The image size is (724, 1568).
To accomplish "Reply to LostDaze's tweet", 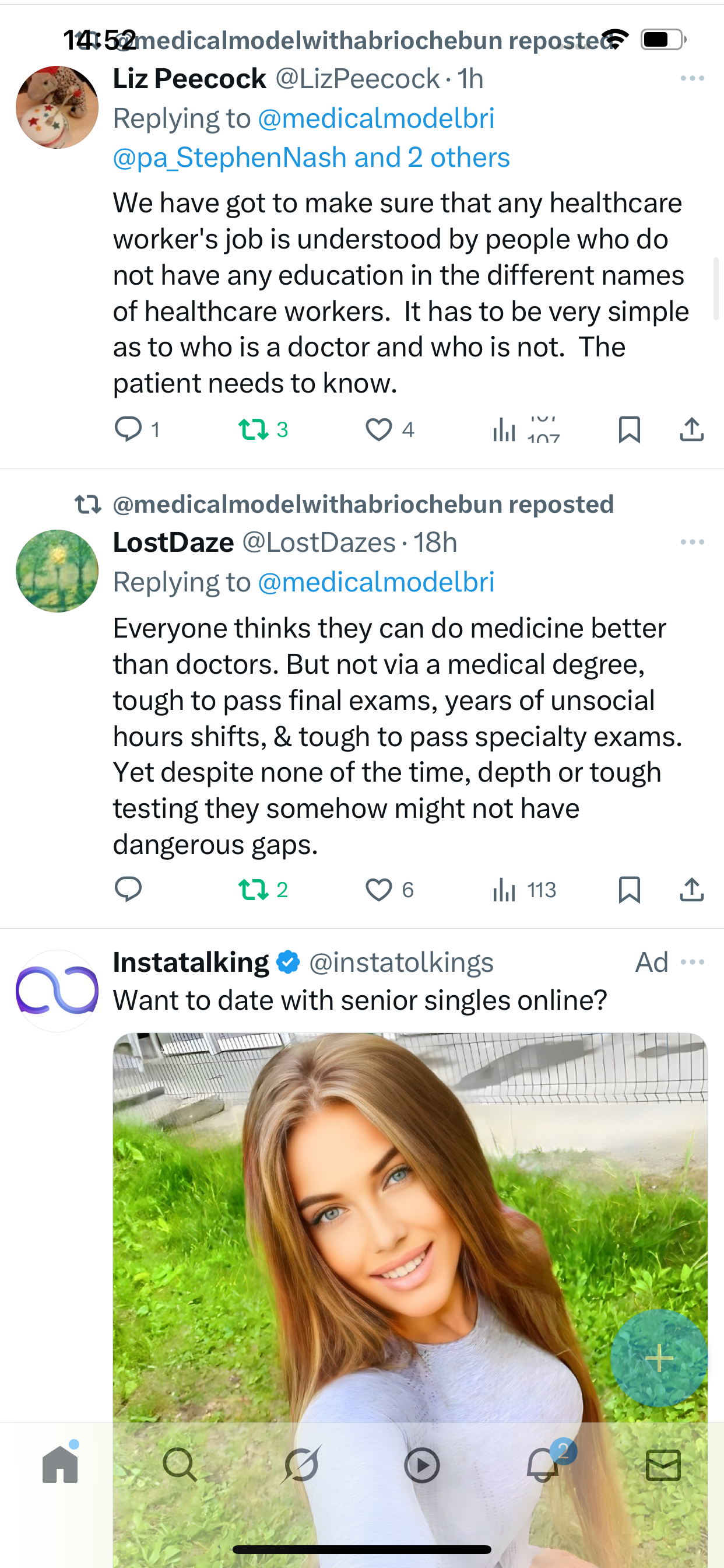I will 128,890.
